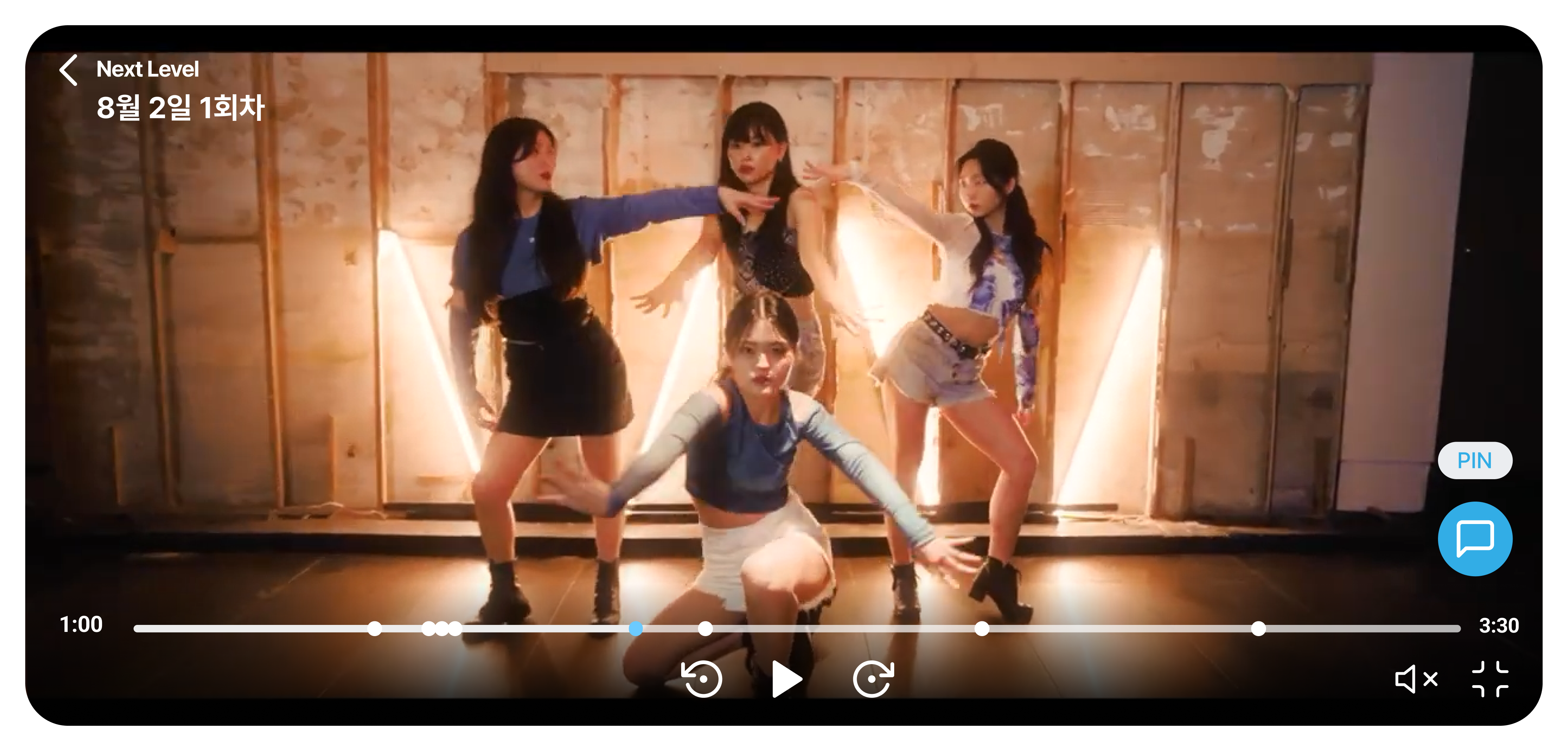Tap the PIN button
This screenshot has width=1568, height=751.
(1474, 461)
